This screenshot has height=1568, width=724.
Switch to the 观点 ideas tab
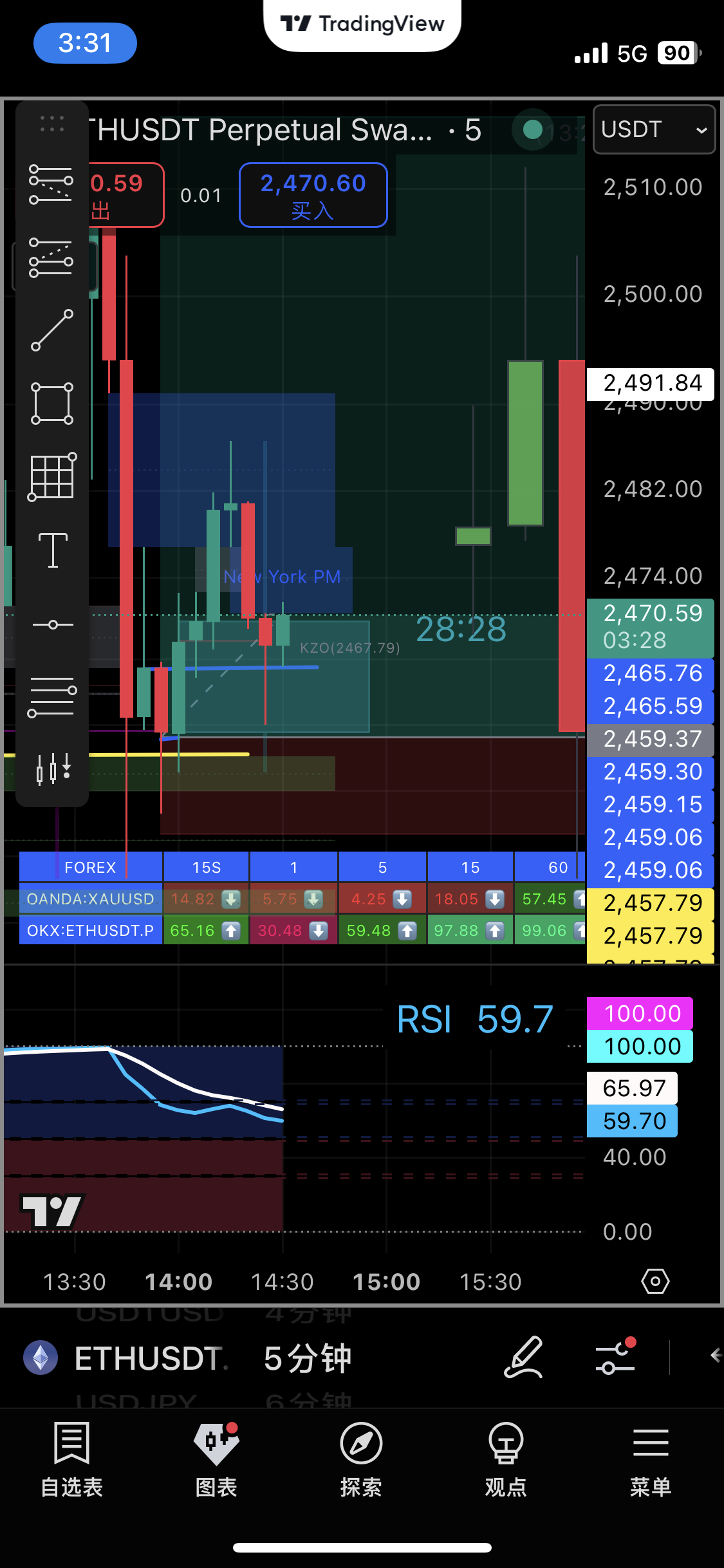click(506, 1459)
